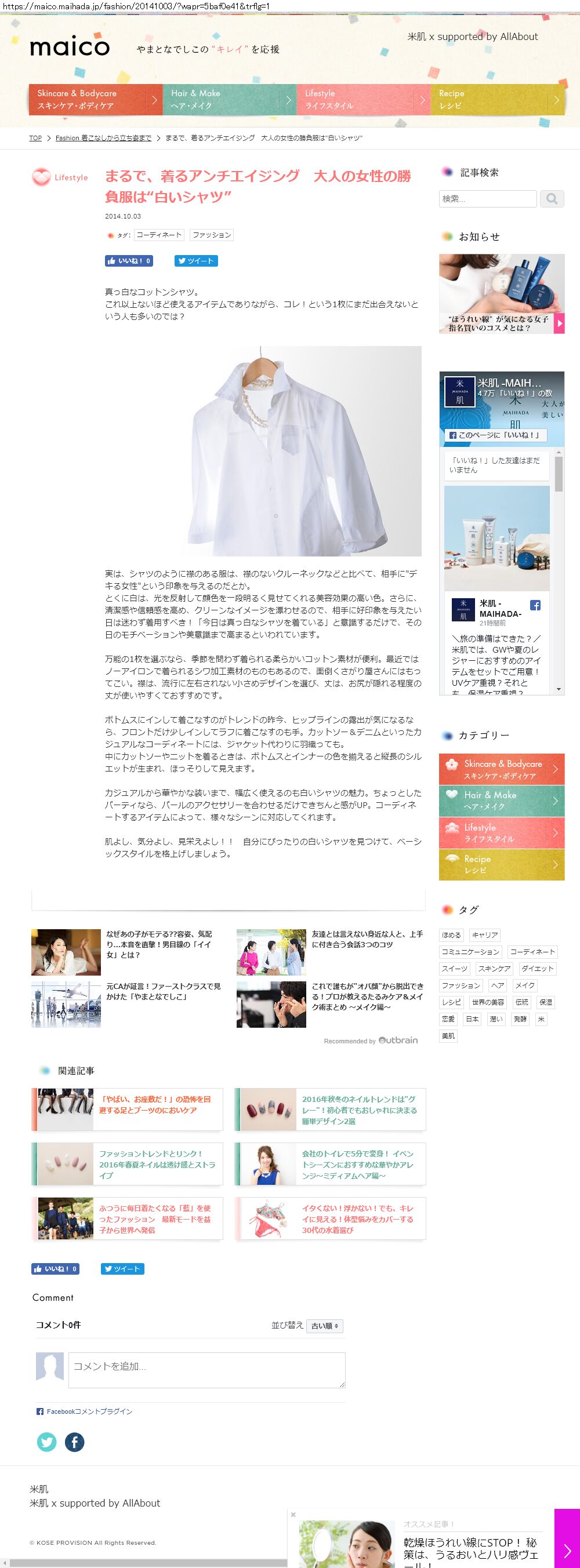Tweet the article using top ツイート button
Image resolution: width=580 pixels, height=1568 pixels.
pyautogui.click(x=195, y=261)
